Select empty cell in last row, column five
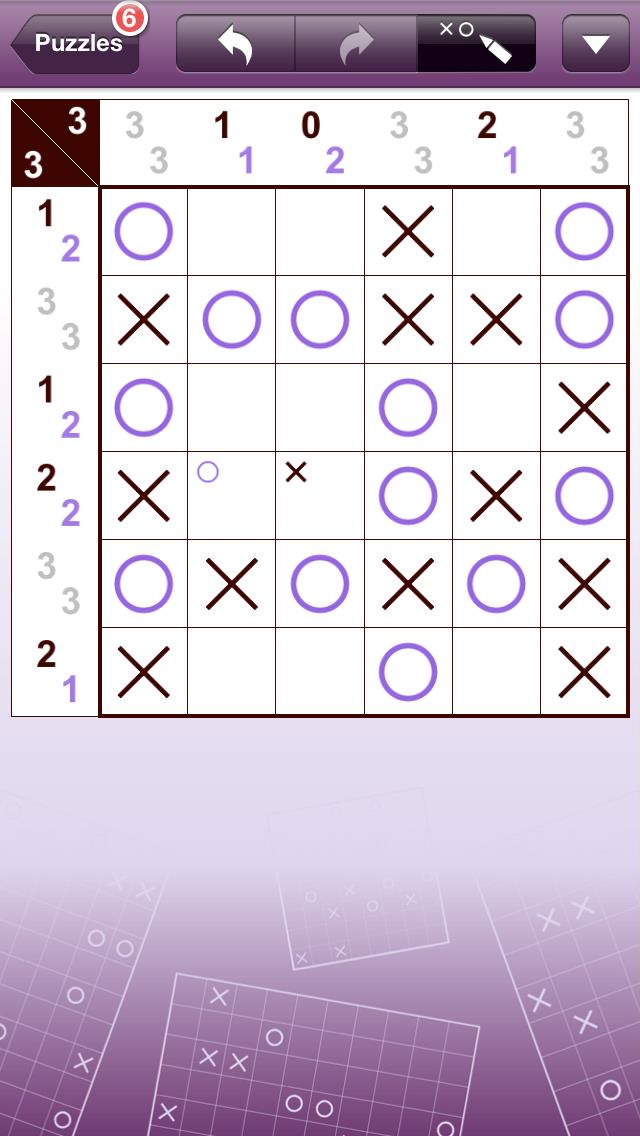 [x=496, y=672]
